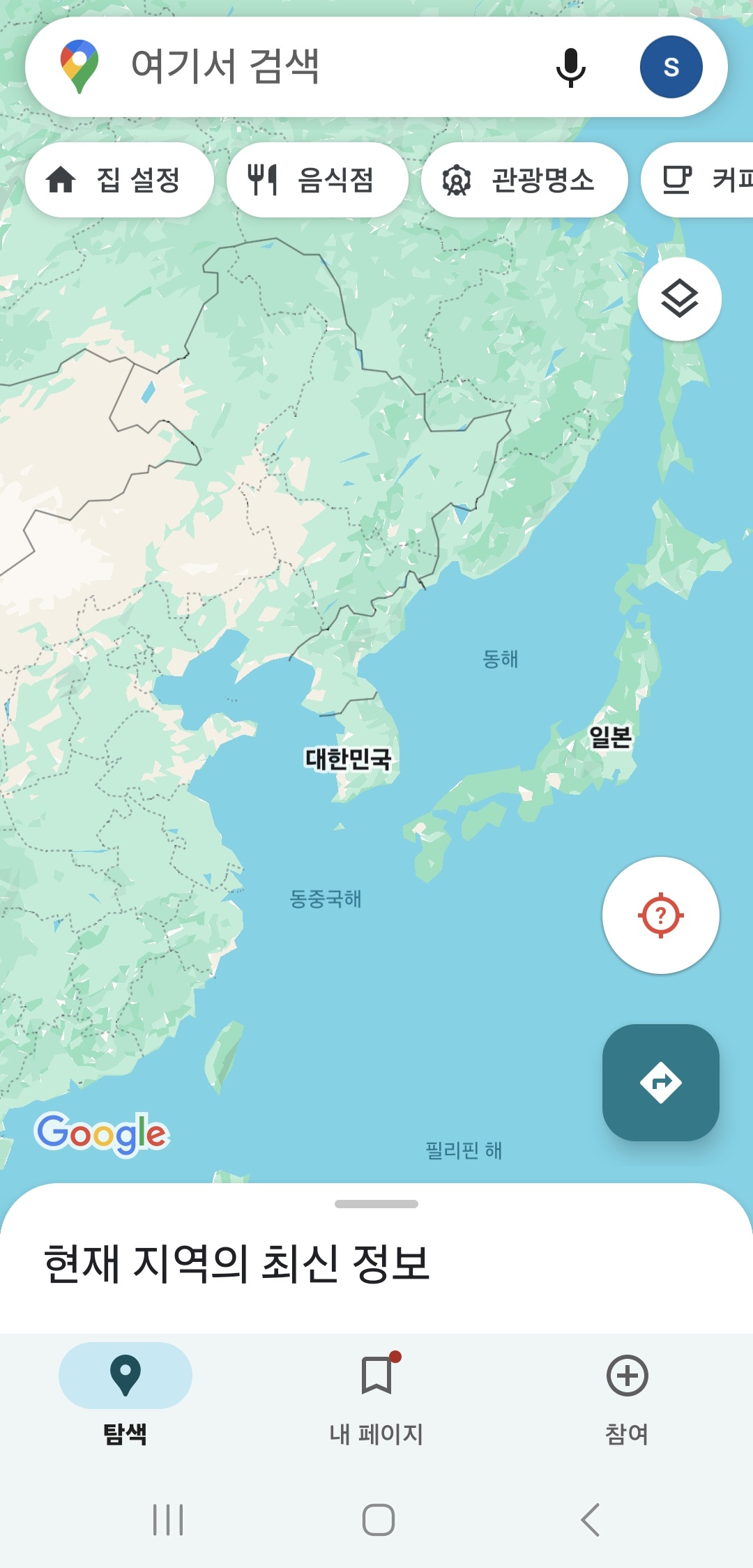Image resolution: width=753 pixels, height=1568 pixels.
Task: Tap the microphone icon for voice search
Action: 570,66
